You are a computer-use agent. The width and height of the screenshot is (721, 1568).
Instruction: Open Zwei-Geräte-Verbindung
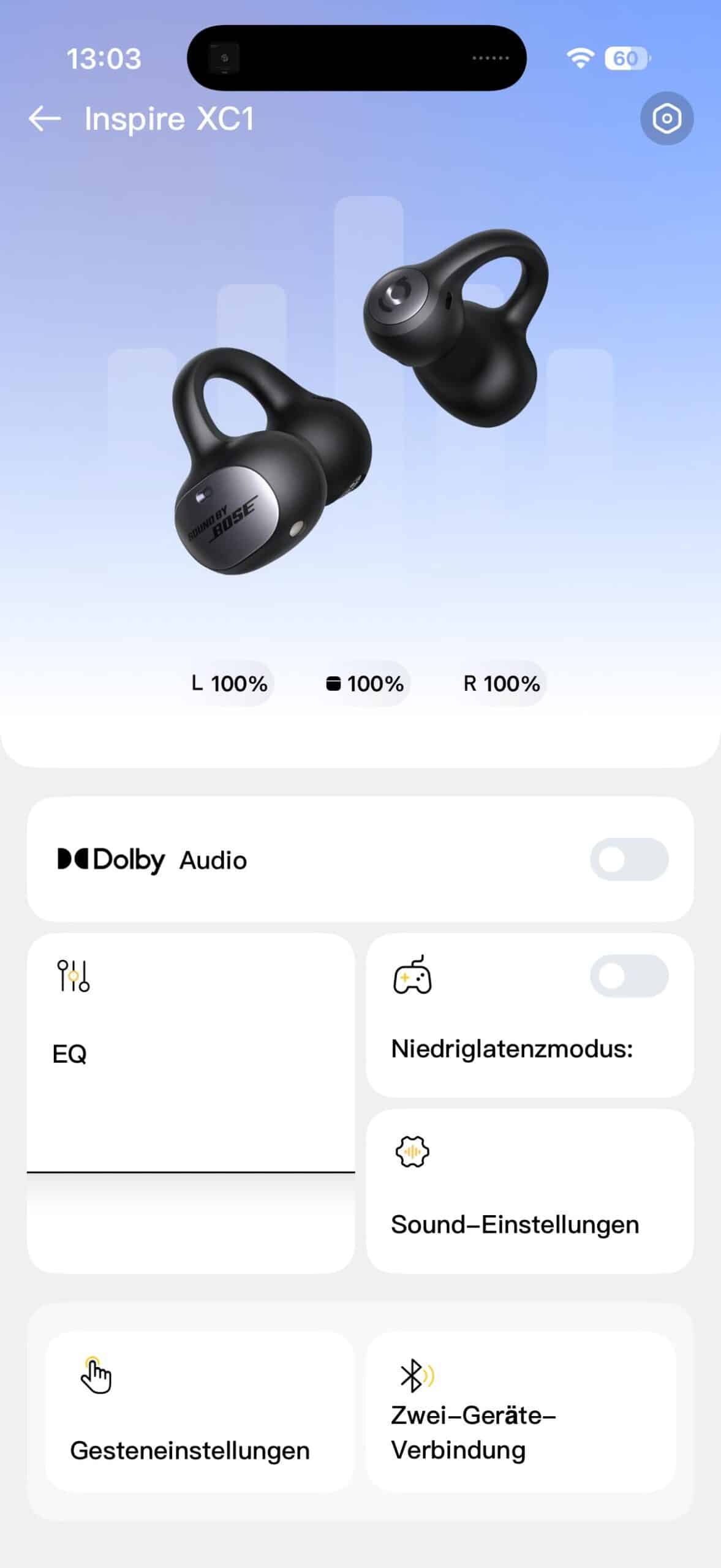click(x=521, y=1411)
